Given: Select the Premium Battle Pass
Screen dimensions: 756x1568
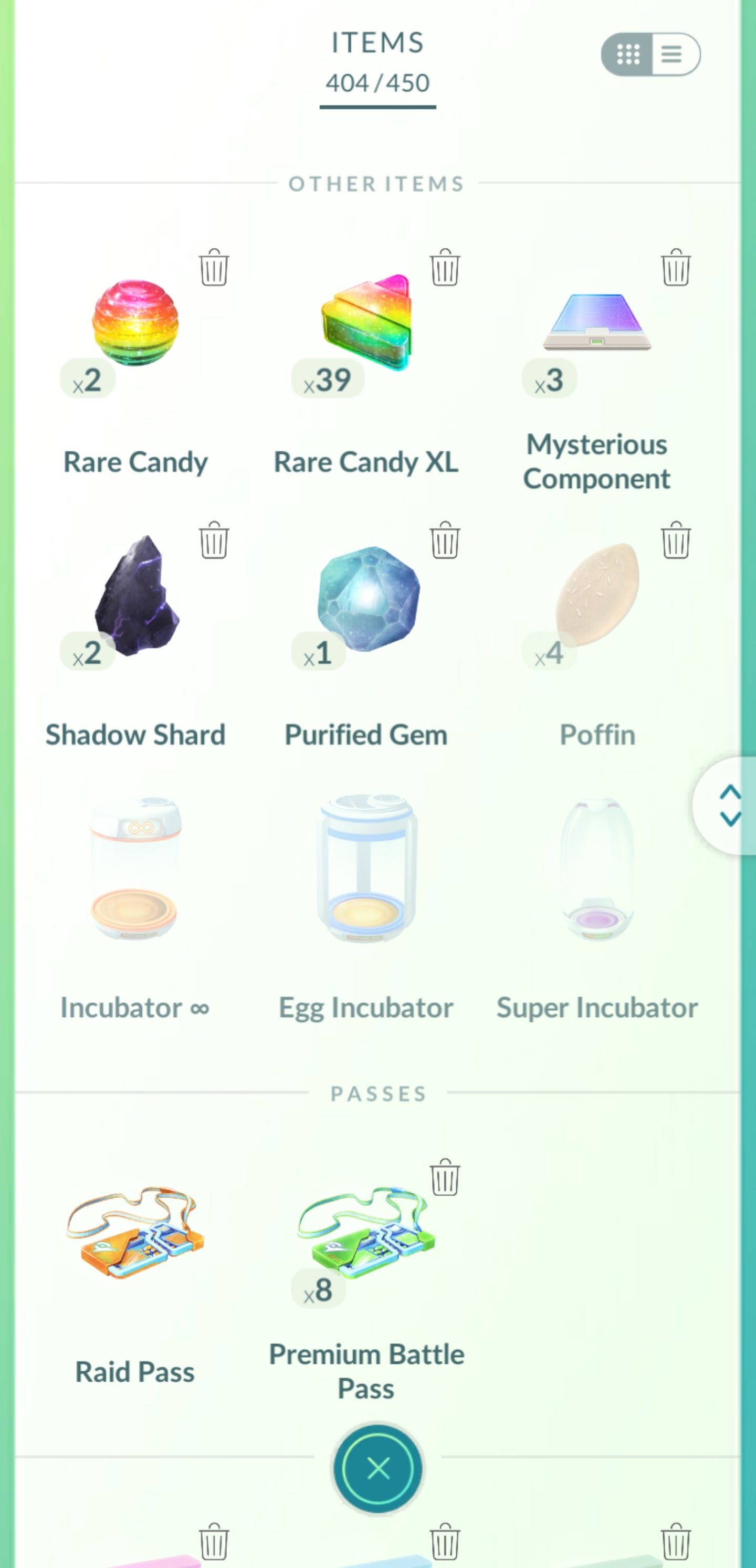Looking at the screenshot, I should coord(366,1233).
